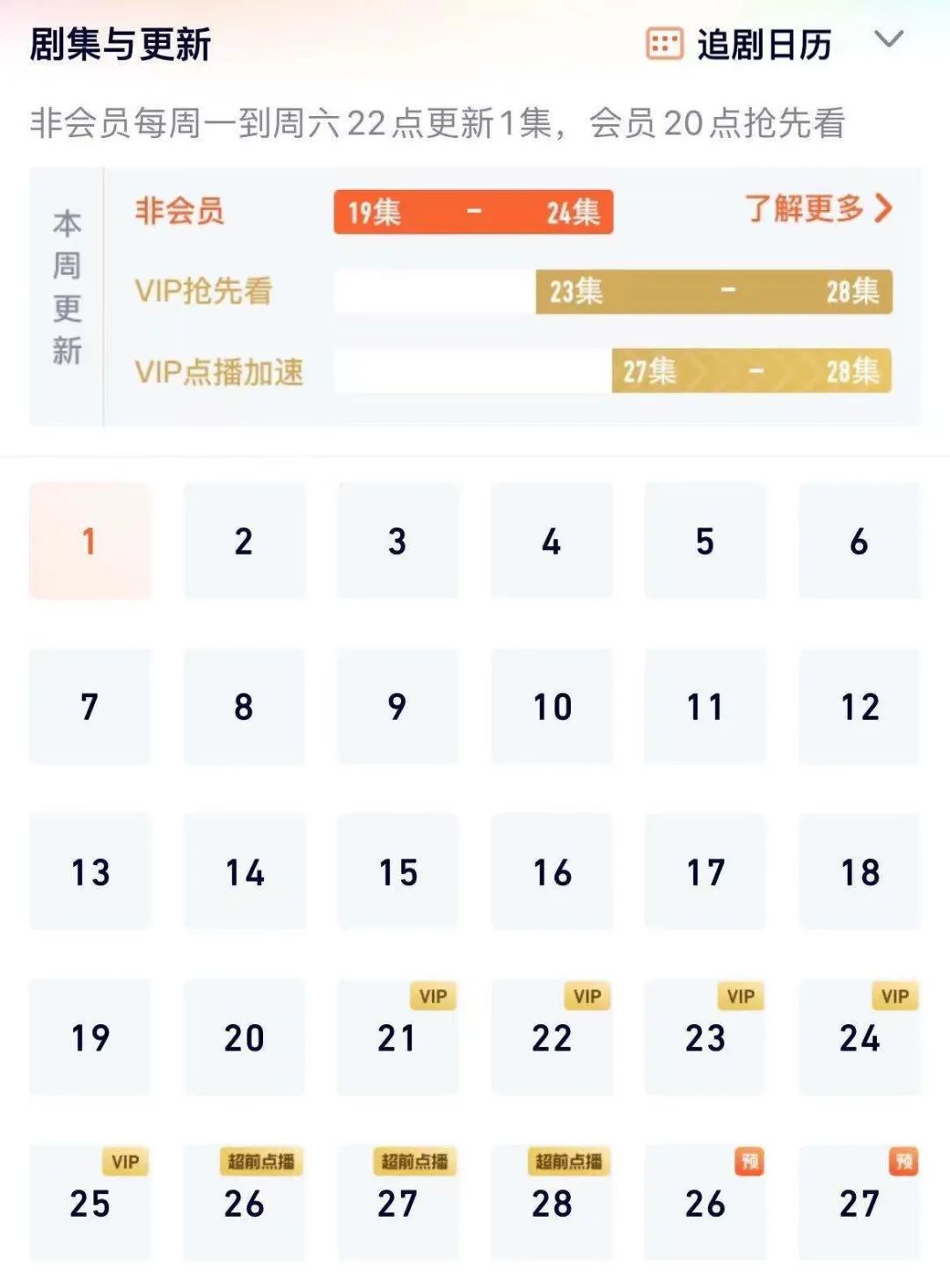Choose VIP episode 22
This screenshot has height=1288, width=950.
pos(552,1037)
